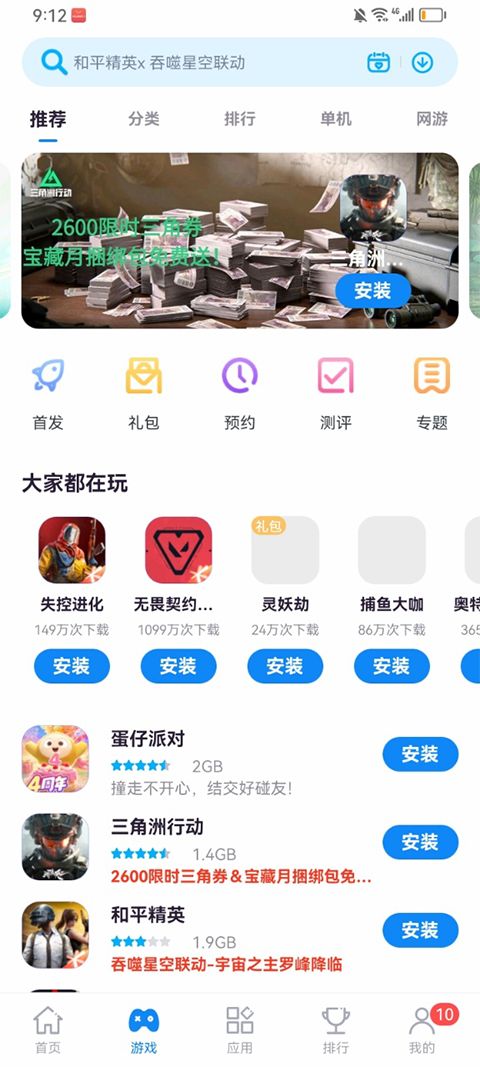480x1067 pixels.
Task: Install 捕鱼大咖
Action: click(391, 666)
